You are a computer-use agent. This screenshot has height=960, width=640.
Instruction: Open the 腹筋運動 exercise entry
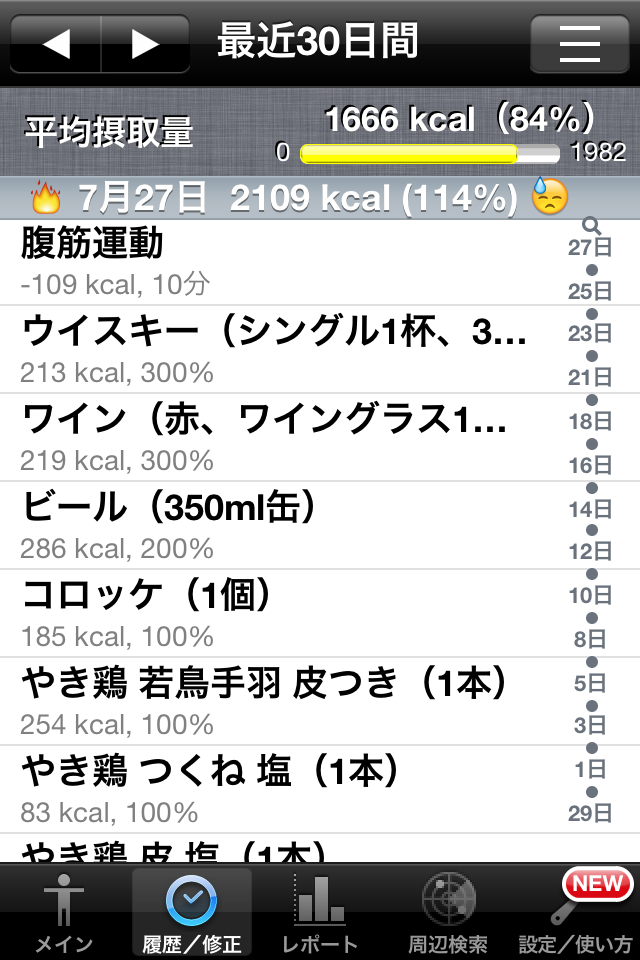tap(280, 262)
